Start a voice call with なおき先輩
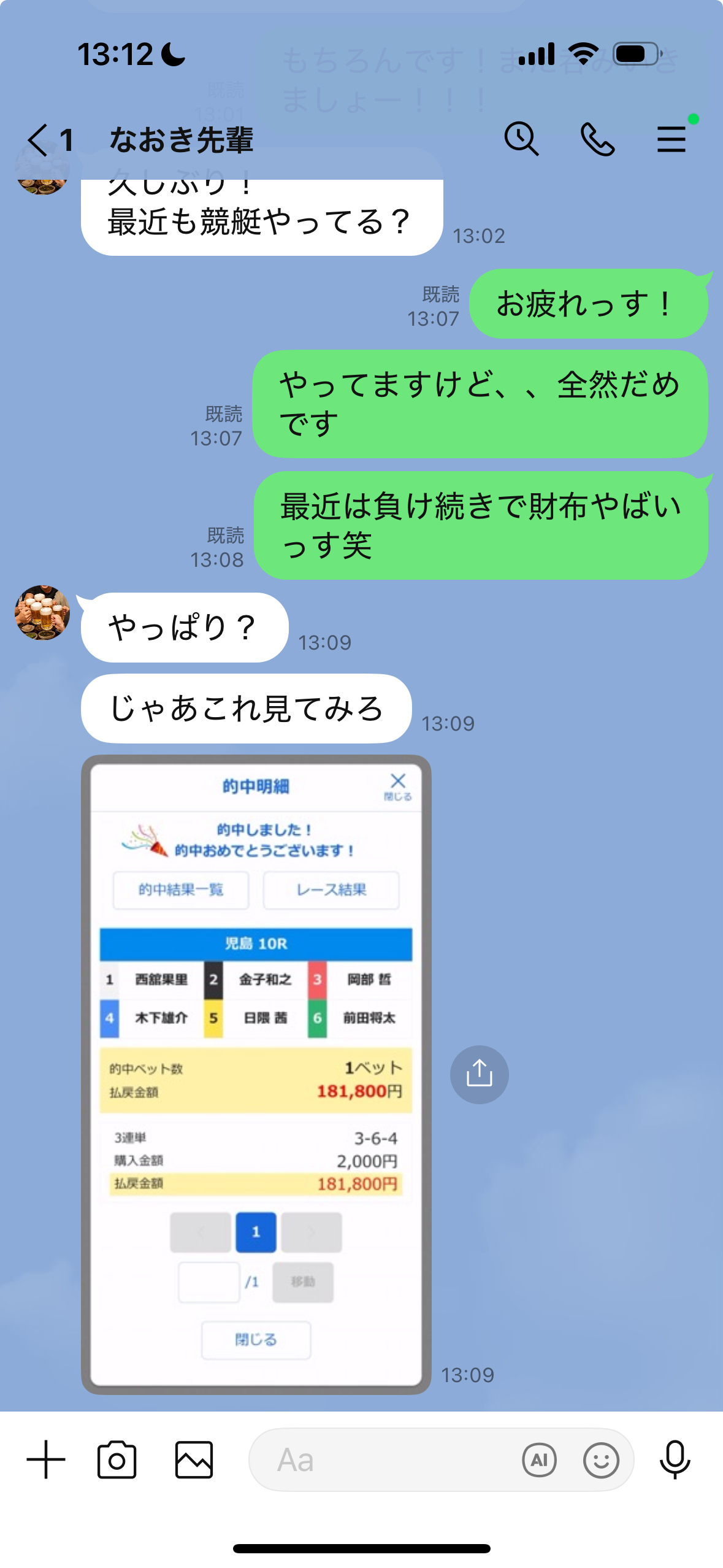The image size is (723, 1568). [x=597, y=139]
